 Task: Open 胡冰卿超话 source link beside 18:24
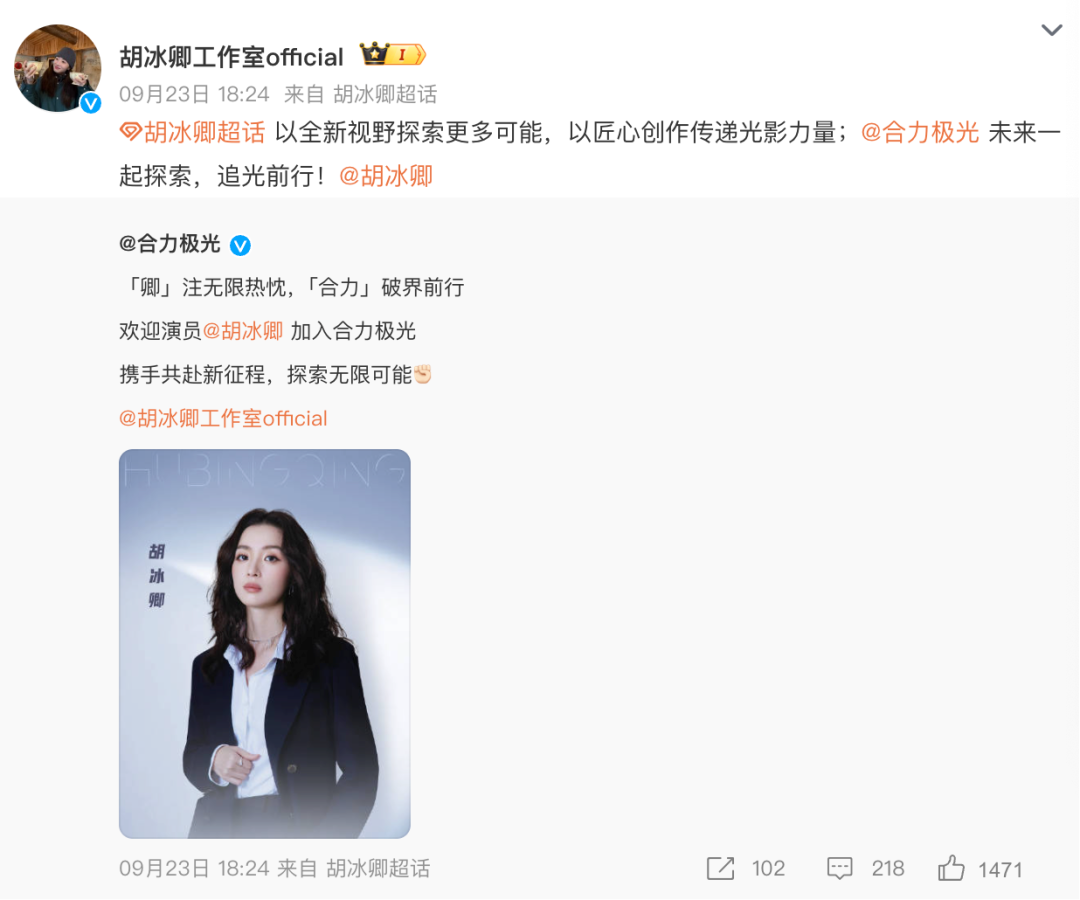pyautogui.click(x=385, y=94)
